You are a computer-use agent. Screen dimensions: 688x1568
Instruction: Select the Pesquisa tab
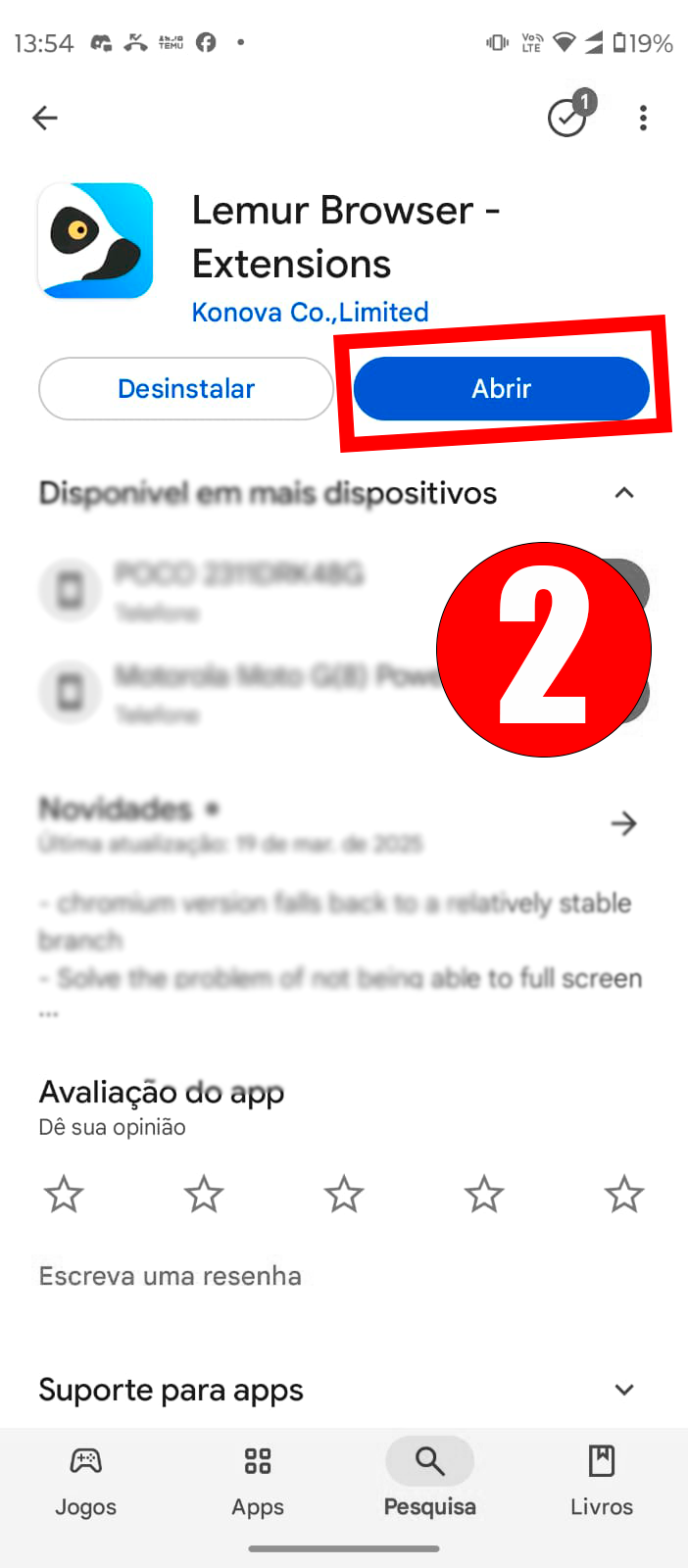(429, 1482)
